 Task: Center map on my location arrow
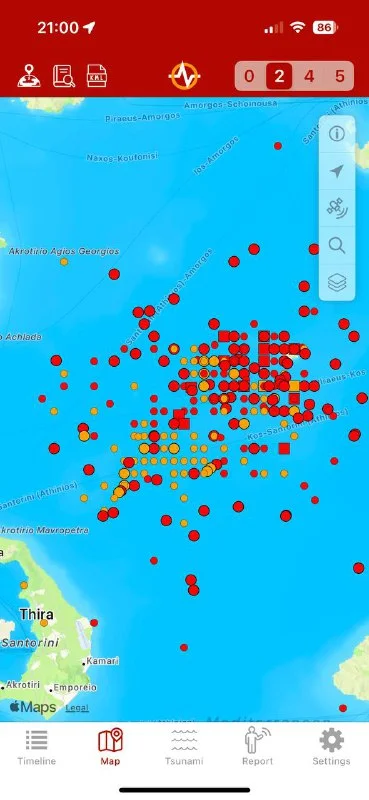coord(337,171)
